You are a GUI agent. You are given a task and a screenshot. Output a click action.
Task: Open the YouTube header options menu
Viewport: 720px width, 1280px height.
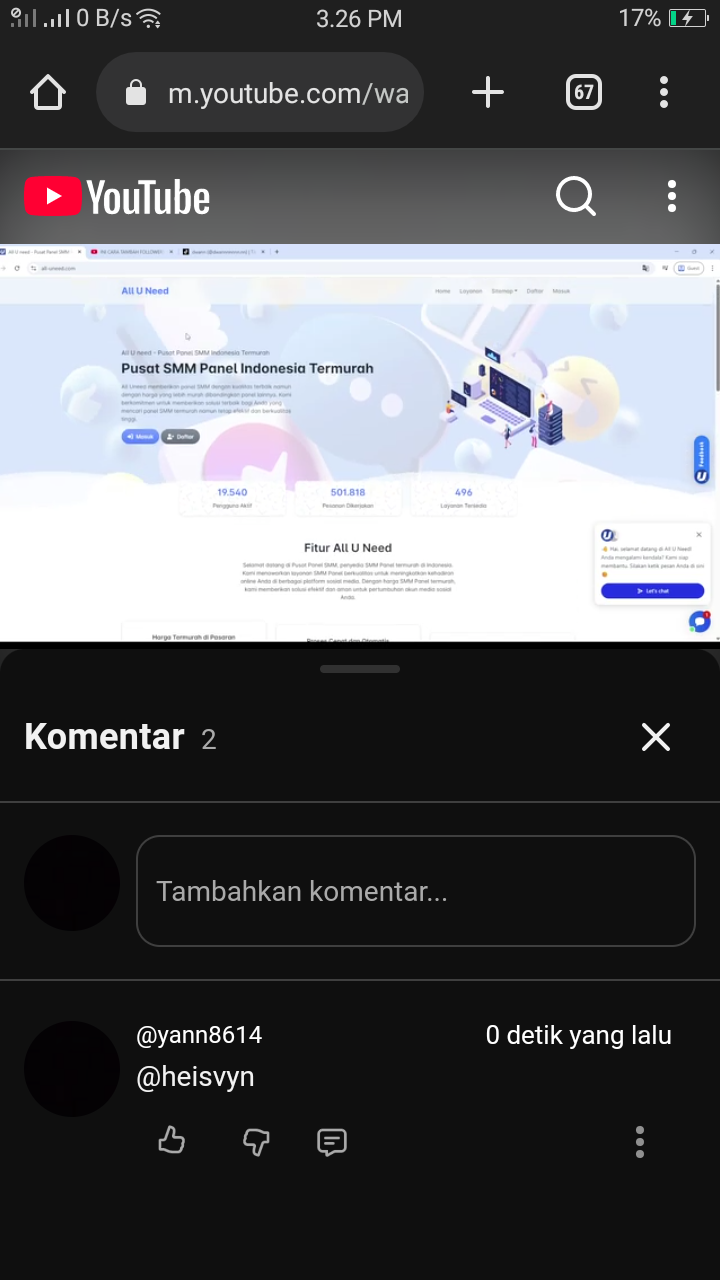pos(672,197)
